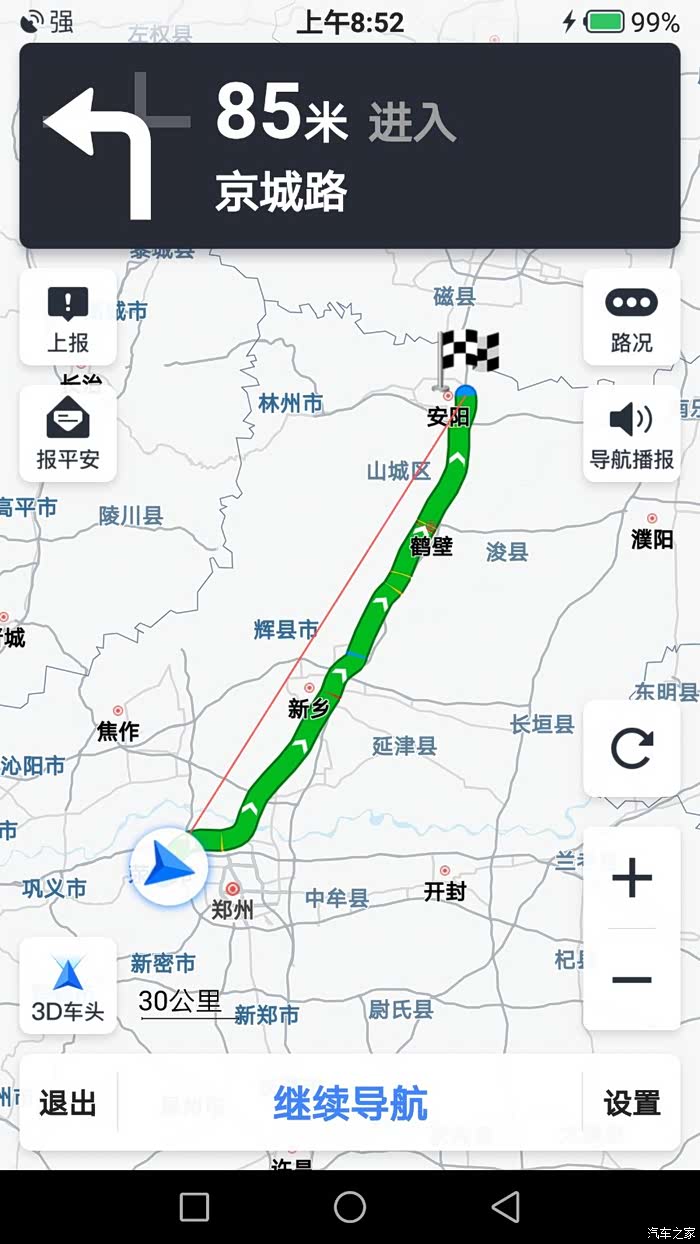Toggle 导航播报 voice guidance
The width and height of the screenshot is (700, 1244).
pyautogui.click(x=631, y=434)
